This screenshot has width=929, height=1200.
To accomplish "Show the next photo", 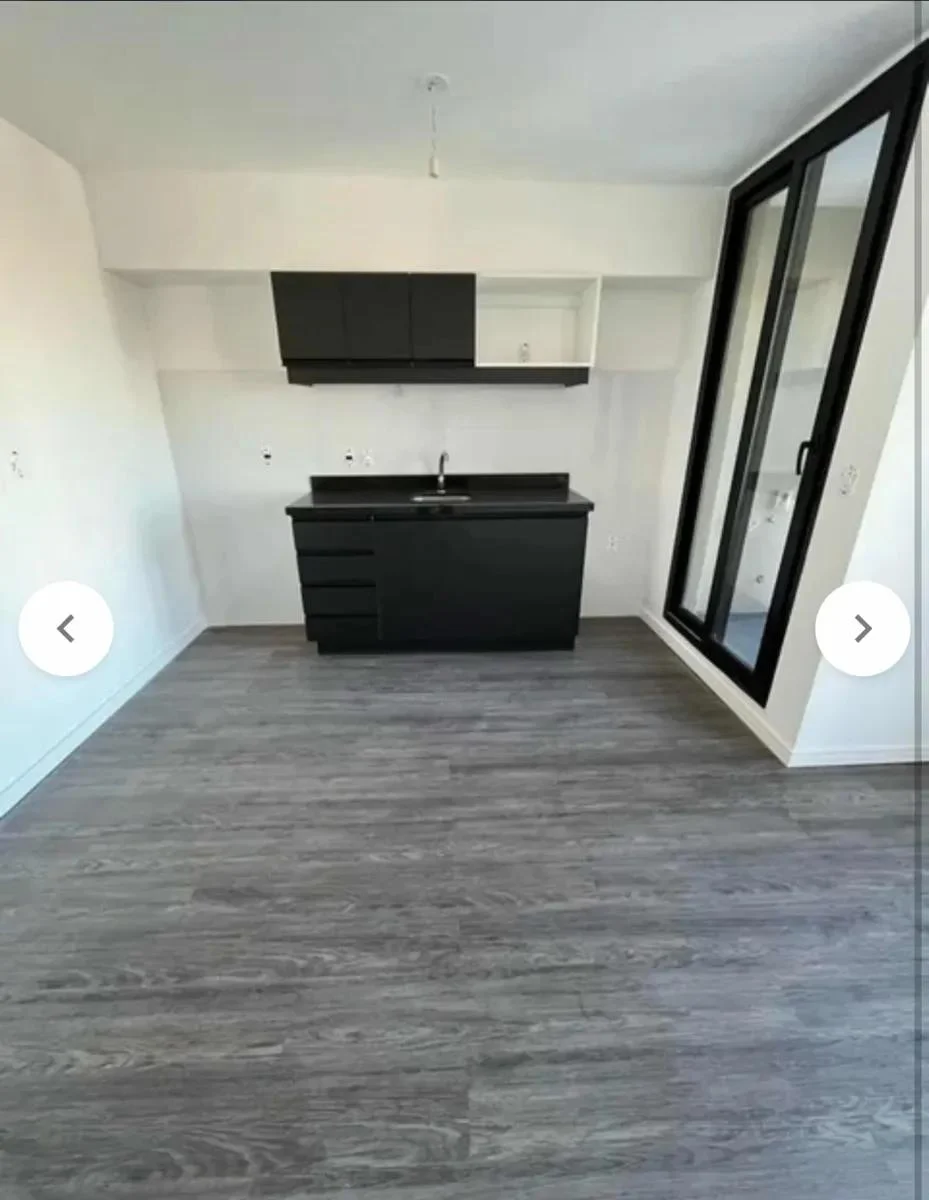I will click(862, 629).
